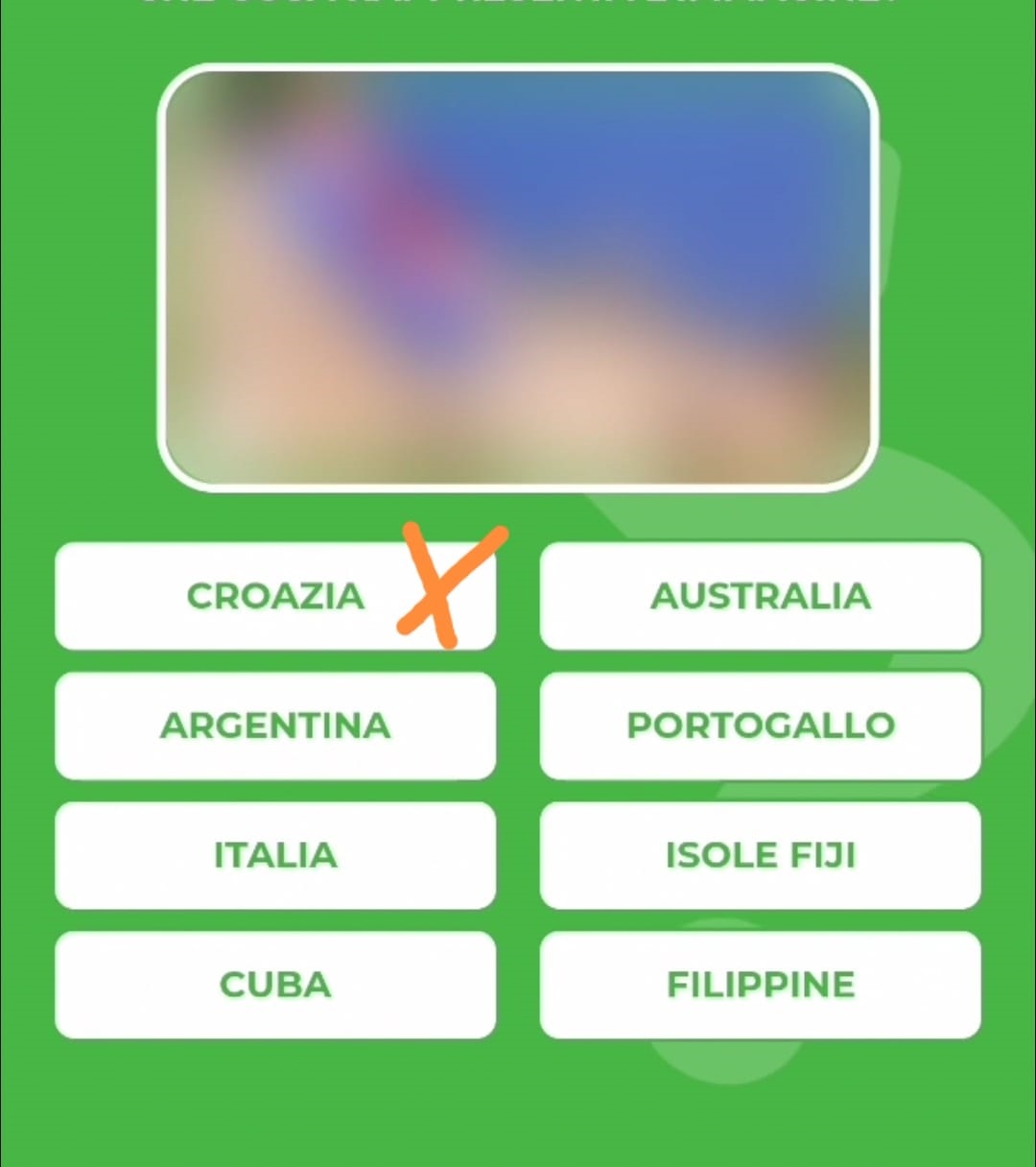Pick the ARGENTINA option
1036x1167 pixels.
(x=275, y=726)
